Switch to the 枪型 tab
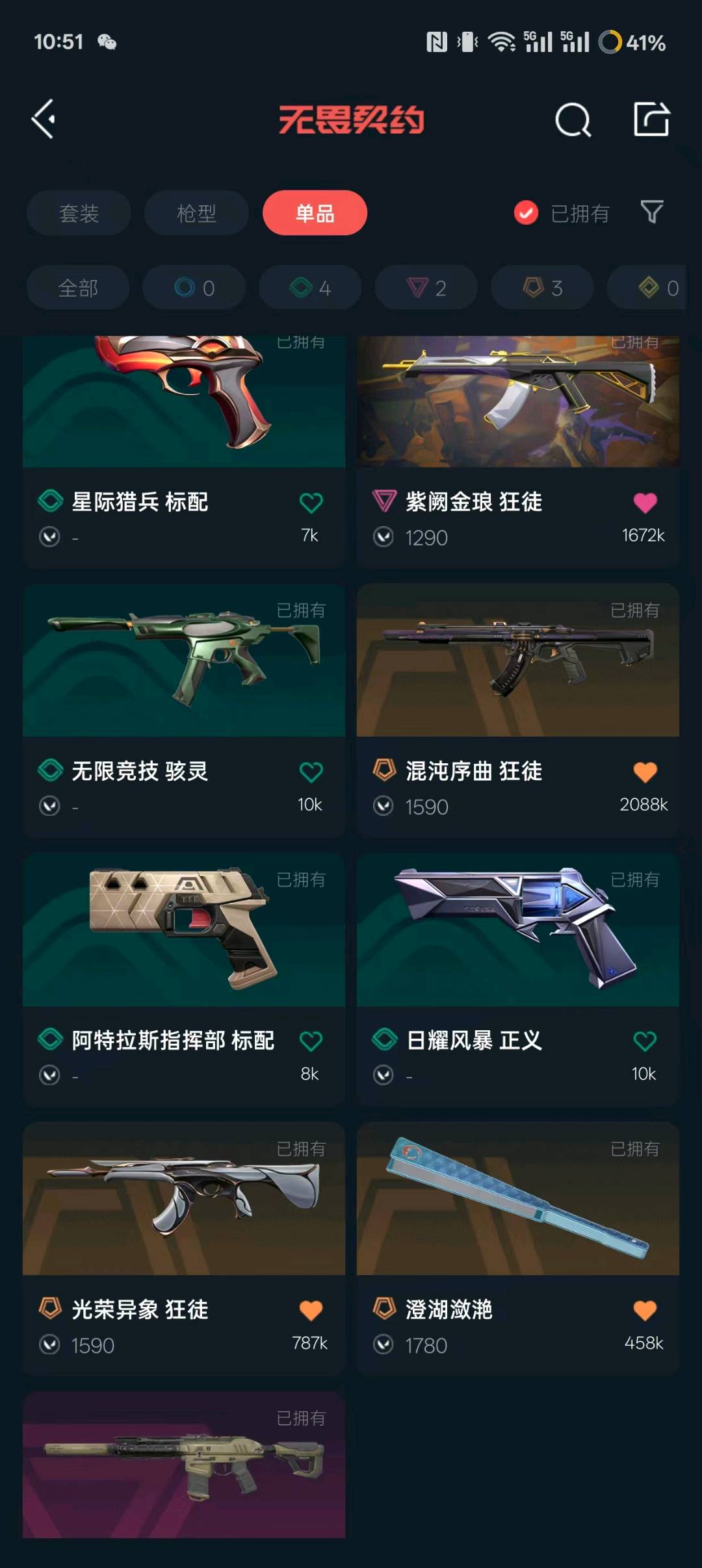The width and height of the screenshot is (702, 1568). [x=196, y=213]
